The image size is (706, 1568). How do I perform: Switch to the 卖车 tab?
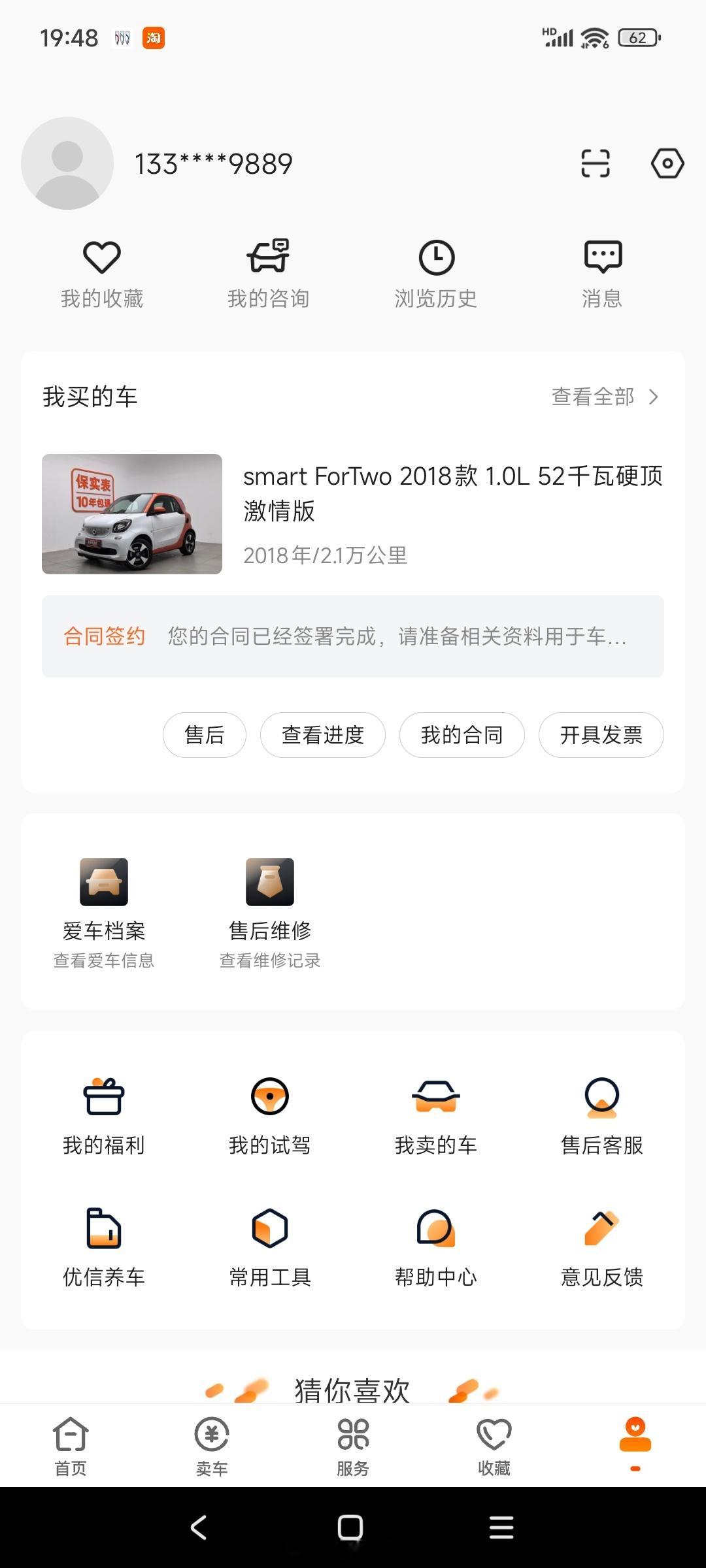click(x=212, y=1446)
